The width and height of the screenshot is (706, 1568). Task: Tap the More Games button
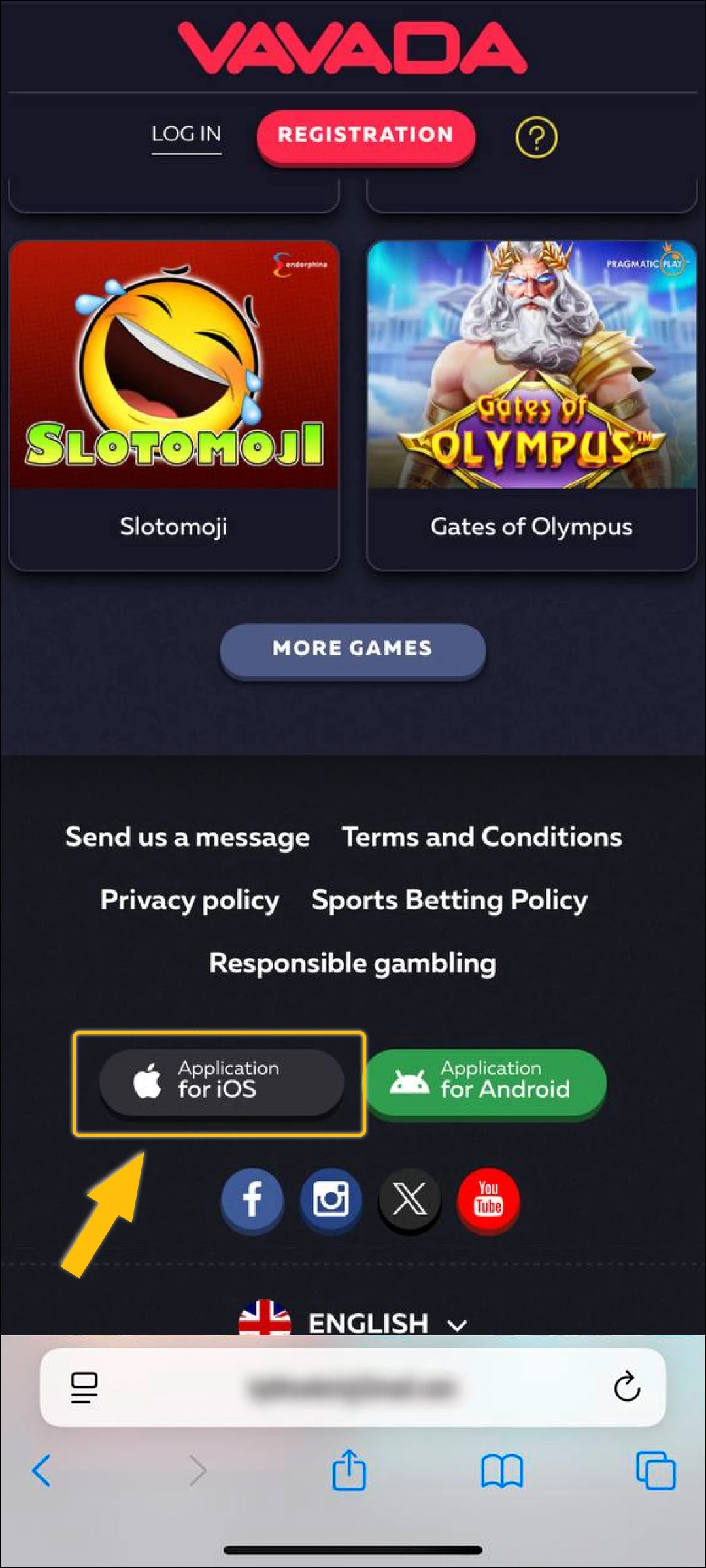[x=352, y=649]
